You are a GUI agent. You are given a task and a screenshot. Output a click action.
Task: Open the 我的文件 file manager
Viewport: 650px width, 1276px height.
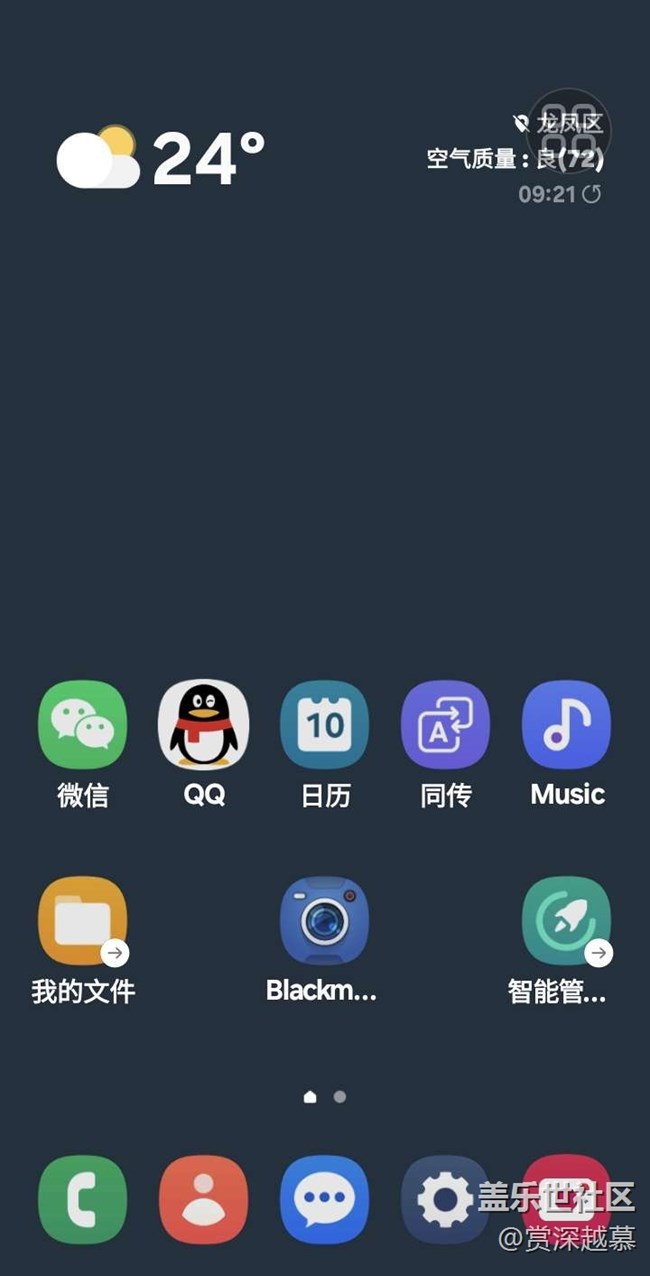tap(82, 921)
